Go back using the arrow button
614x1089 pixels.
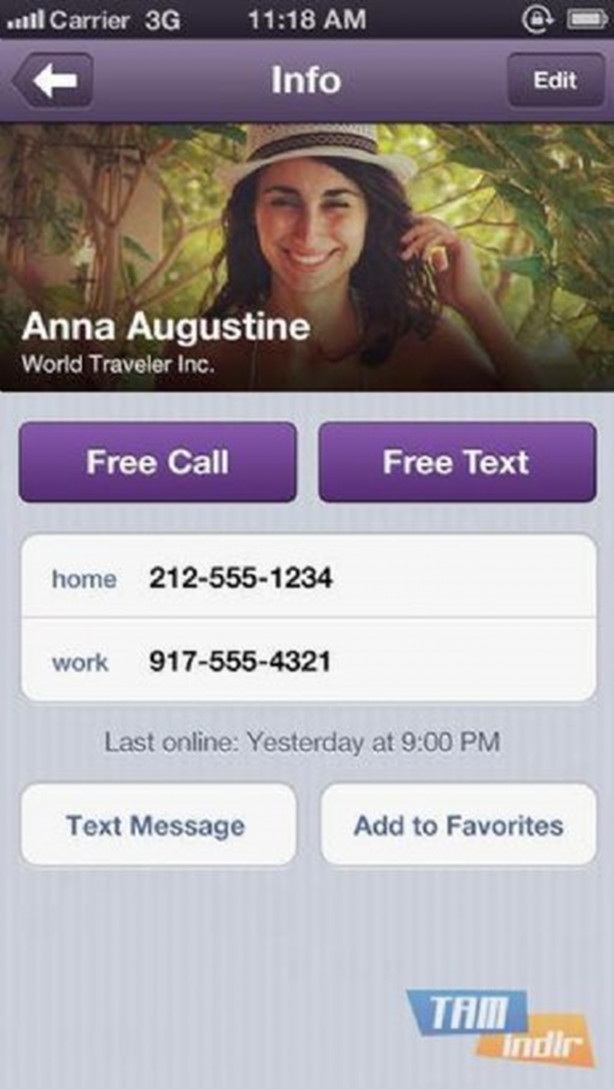[x=53, y=81]
